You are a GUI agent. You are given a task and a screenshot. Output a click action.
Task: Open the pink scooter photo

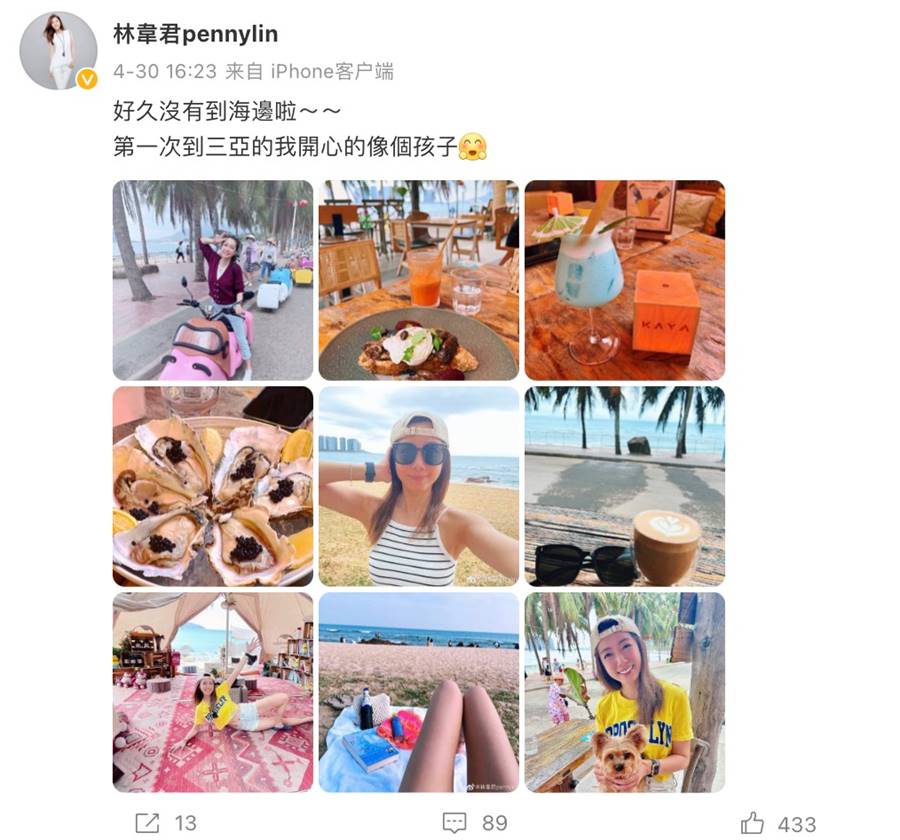(213, 280)
